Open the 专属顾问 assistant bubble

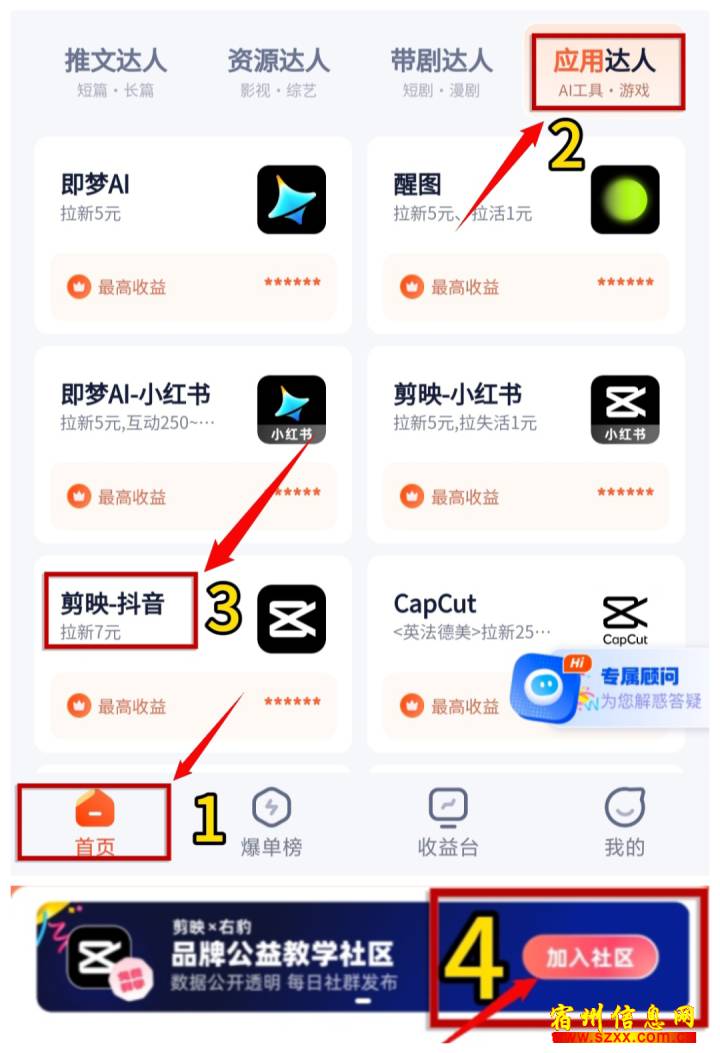[x=610, y=688]
